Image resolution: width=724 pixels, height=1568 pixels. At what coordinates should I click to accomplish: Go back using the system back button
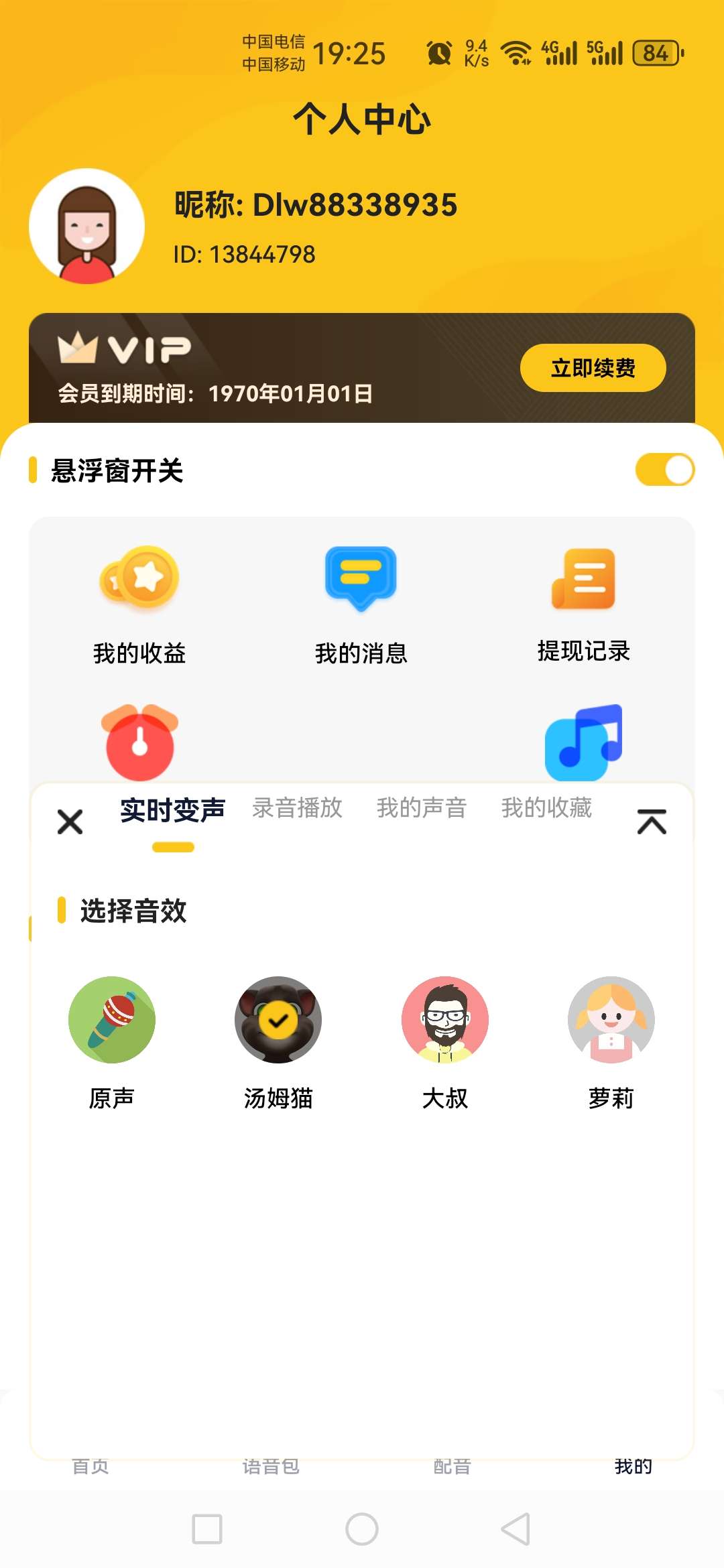pyautogui.click(x=516, y=1529)
